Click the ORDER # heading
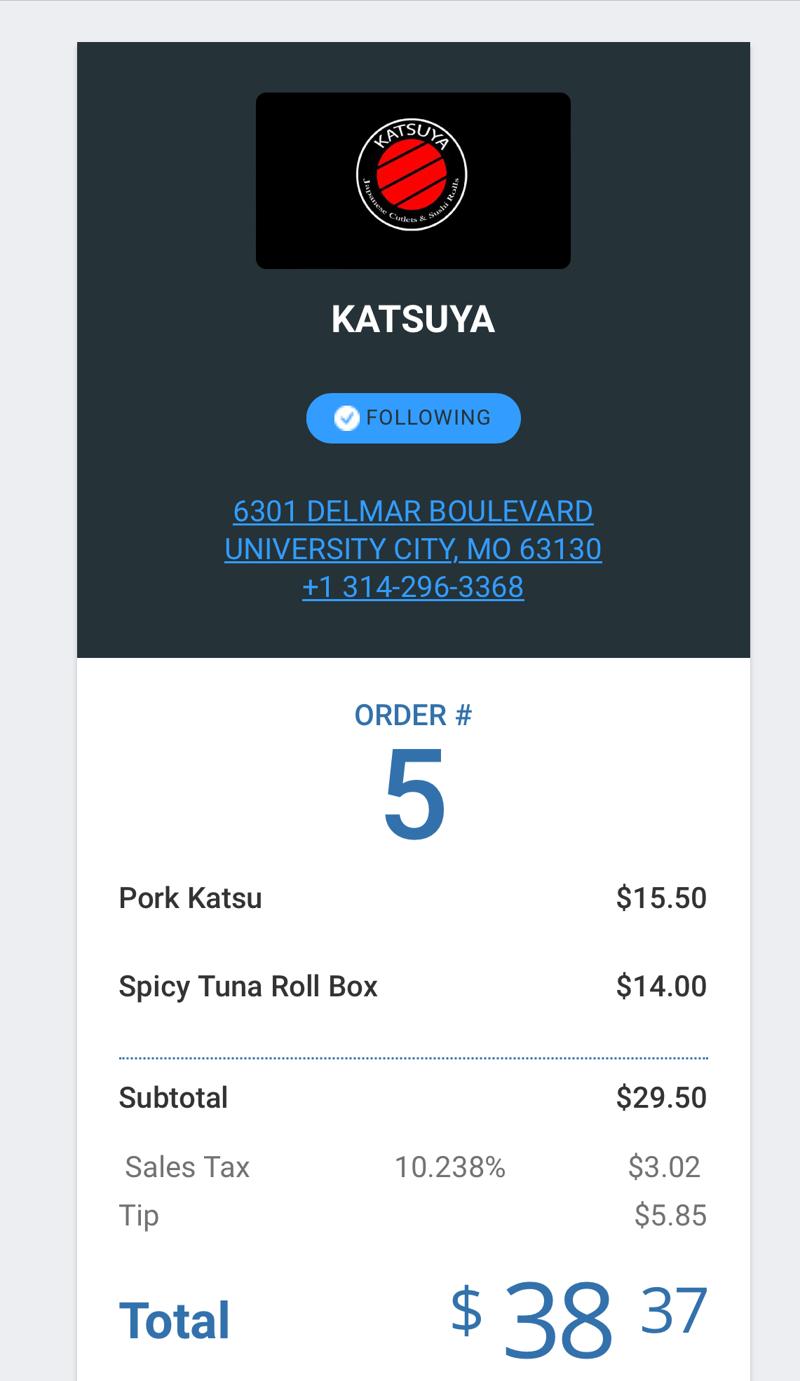 coord(412,715)
